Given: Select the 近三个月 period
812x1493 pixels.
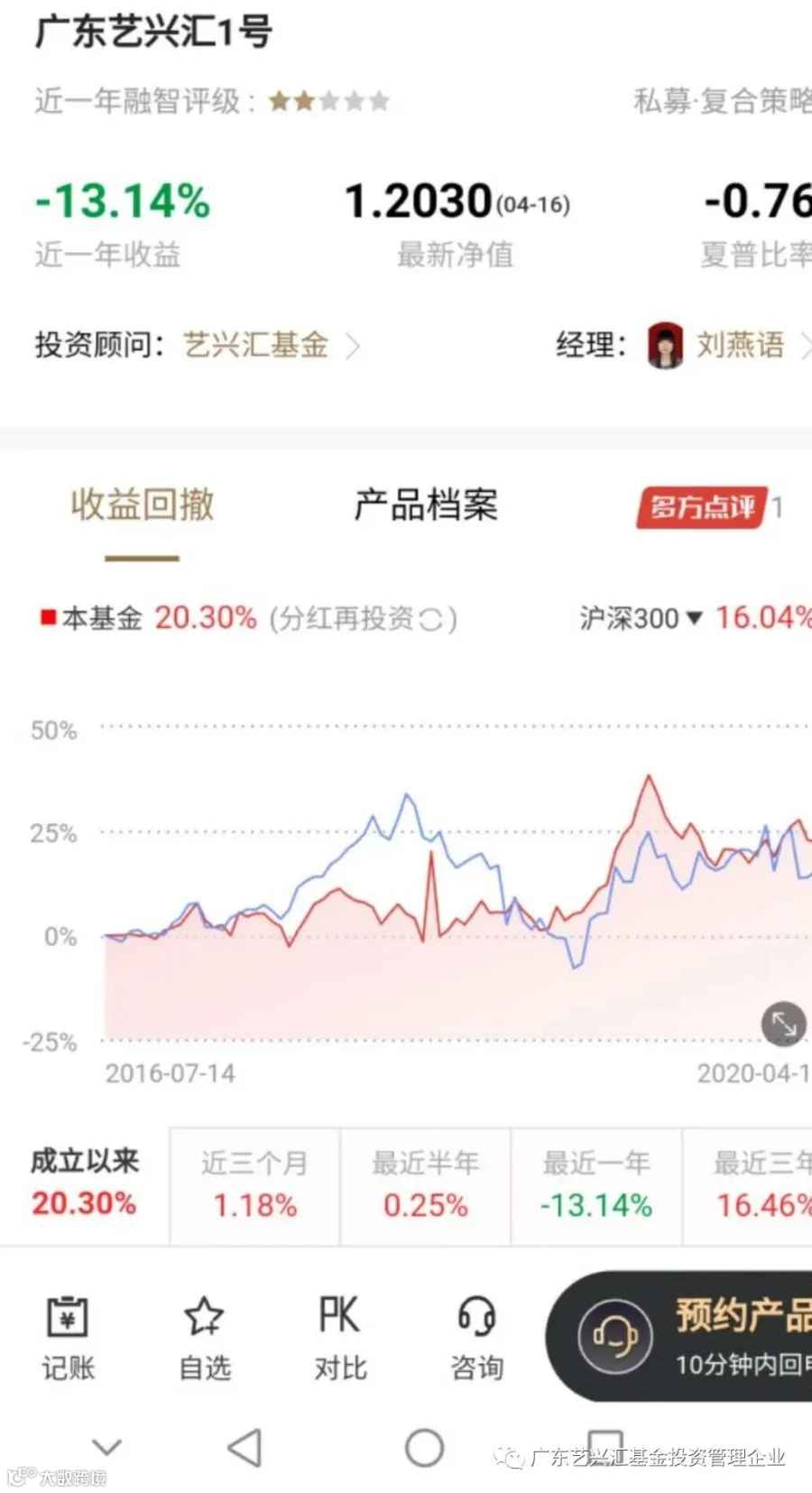Looking at the screenshot, I should [x=254, y=1184].
